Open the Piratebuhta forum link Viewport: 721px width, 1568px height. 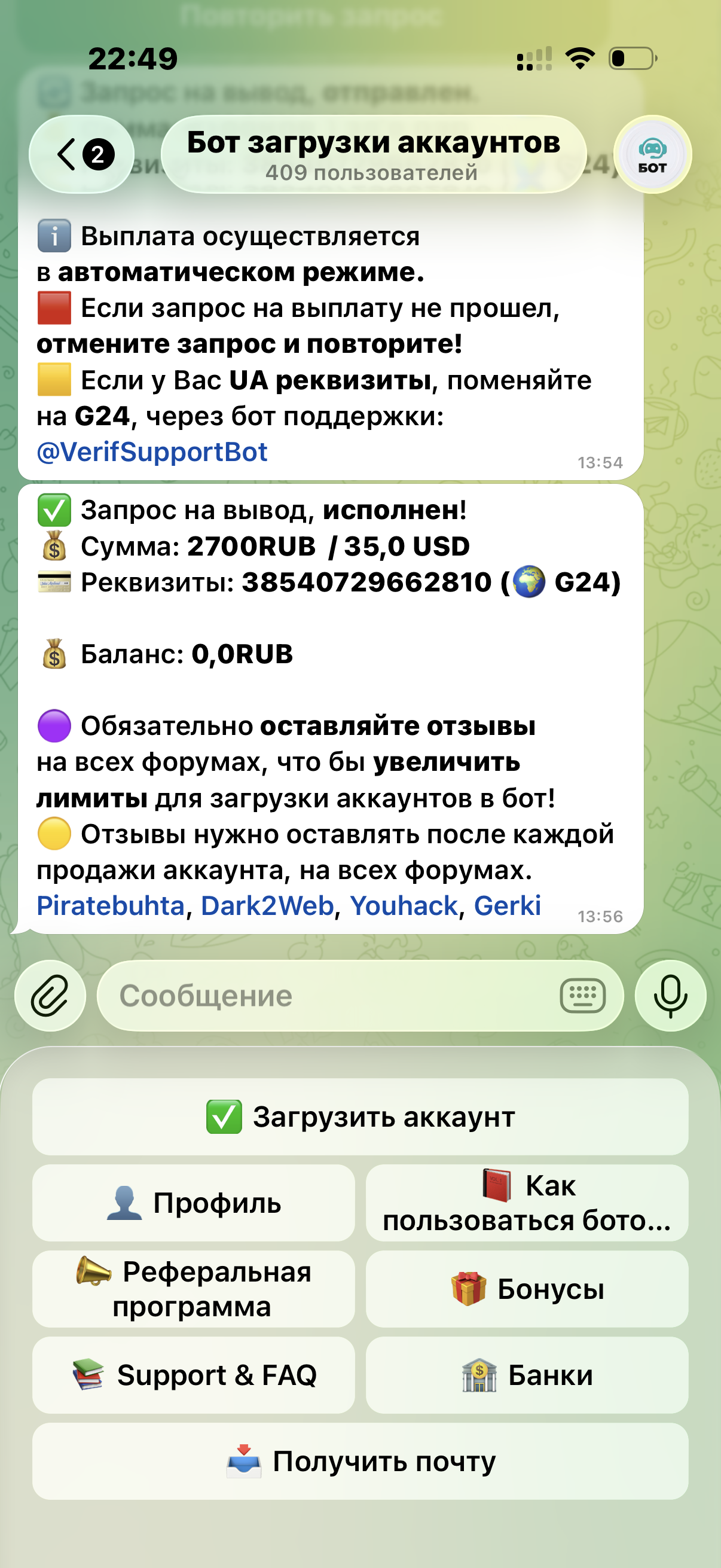click(x=110, y=906)
